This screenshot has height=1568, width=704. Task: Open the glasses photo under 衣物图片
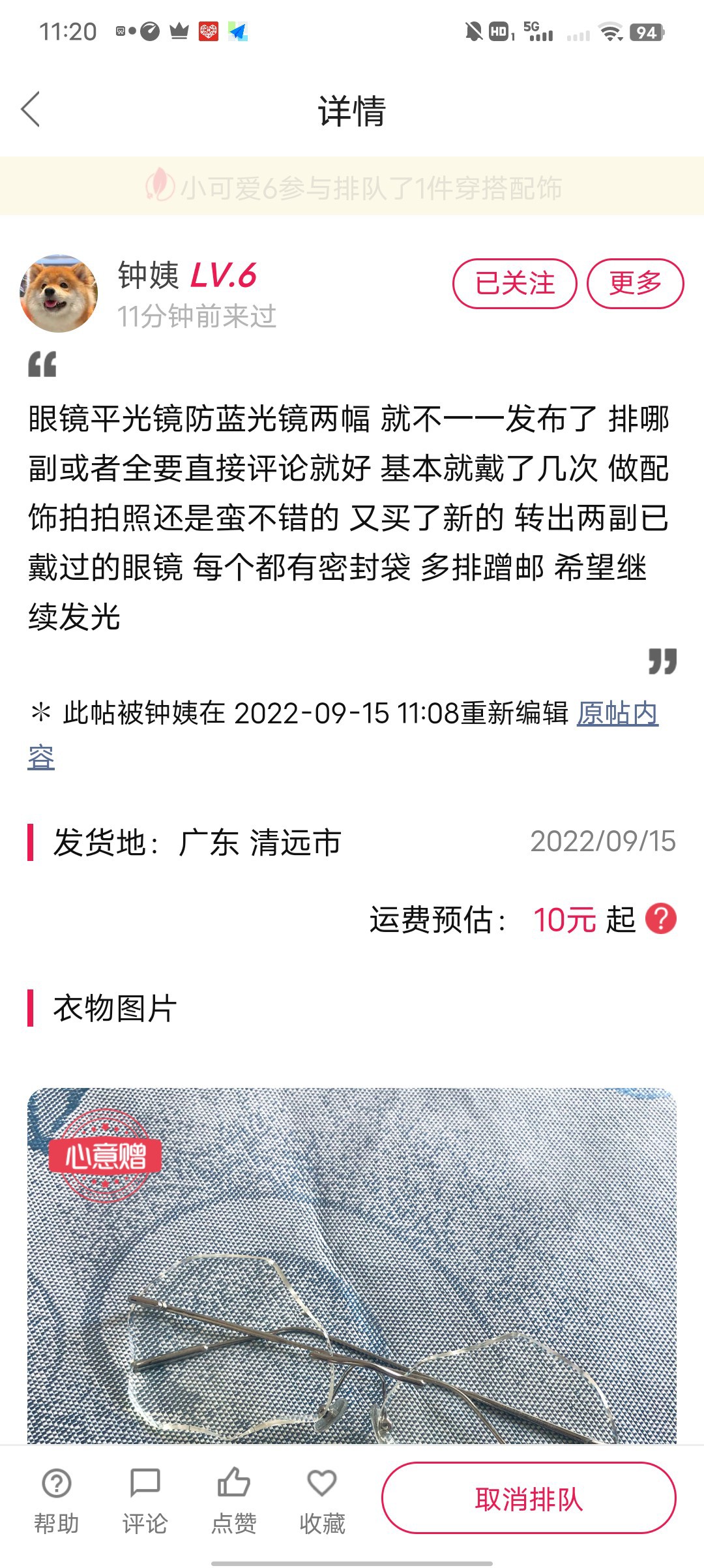(352, 1265)
